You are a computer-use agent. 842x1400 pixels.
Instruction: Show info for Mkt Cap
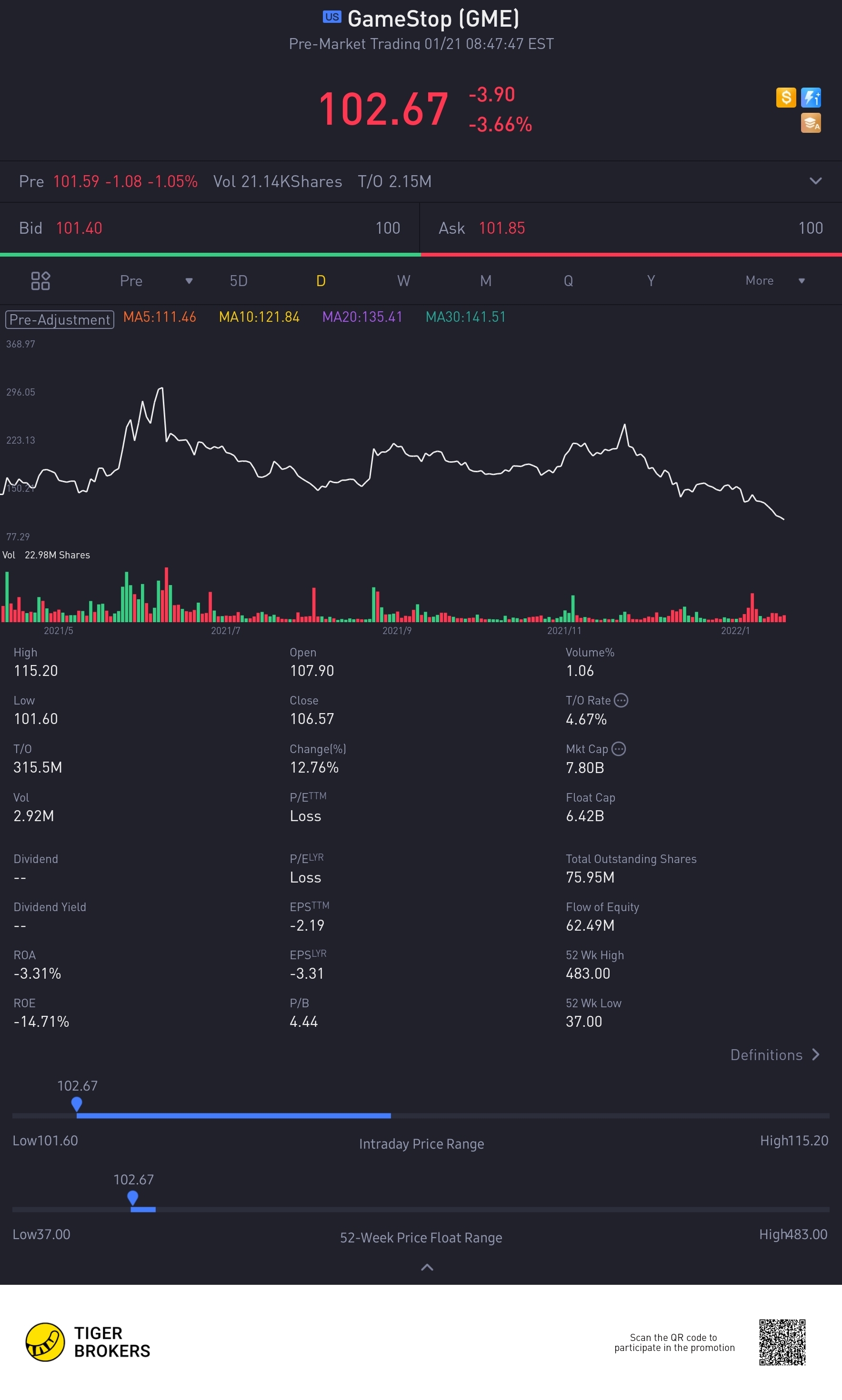coord(619,749)
